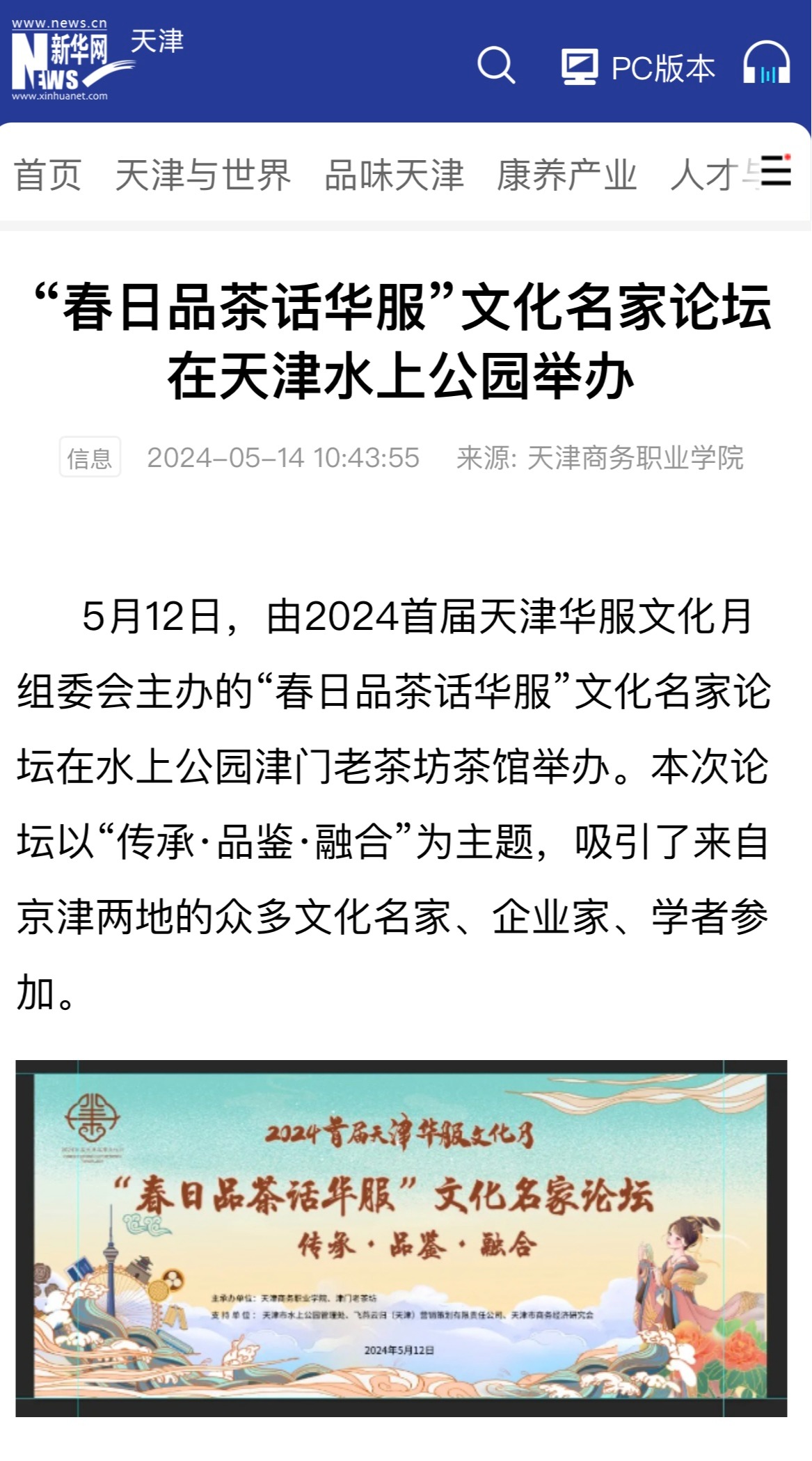The width and height of the screenshot is (812, 1461).
Task: Open the search magnifier icon
Action: (496, 66)
